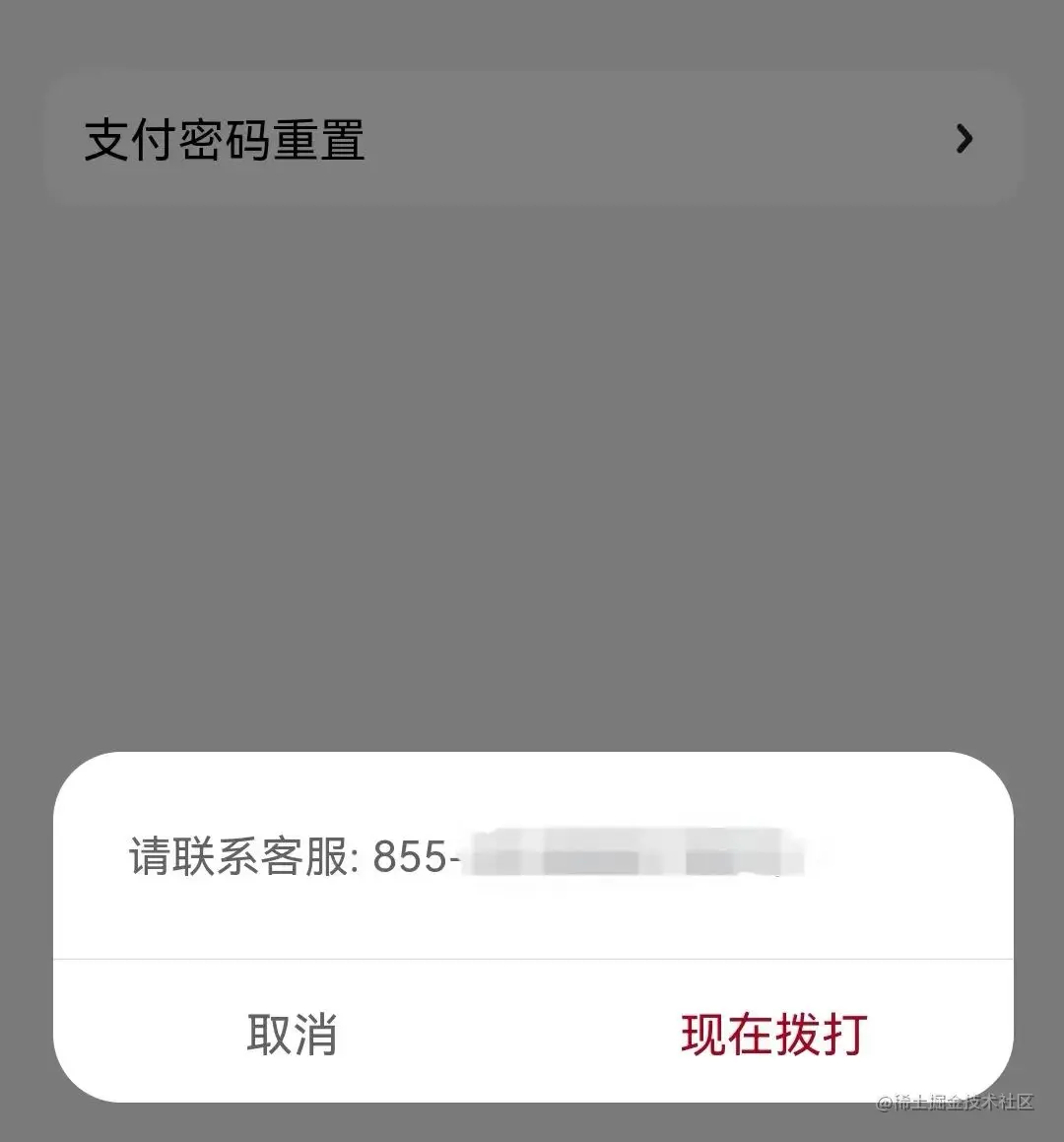Open the 支付密码重置 row
This screenshot has height=1142, width=1064.
pos(532,139)
